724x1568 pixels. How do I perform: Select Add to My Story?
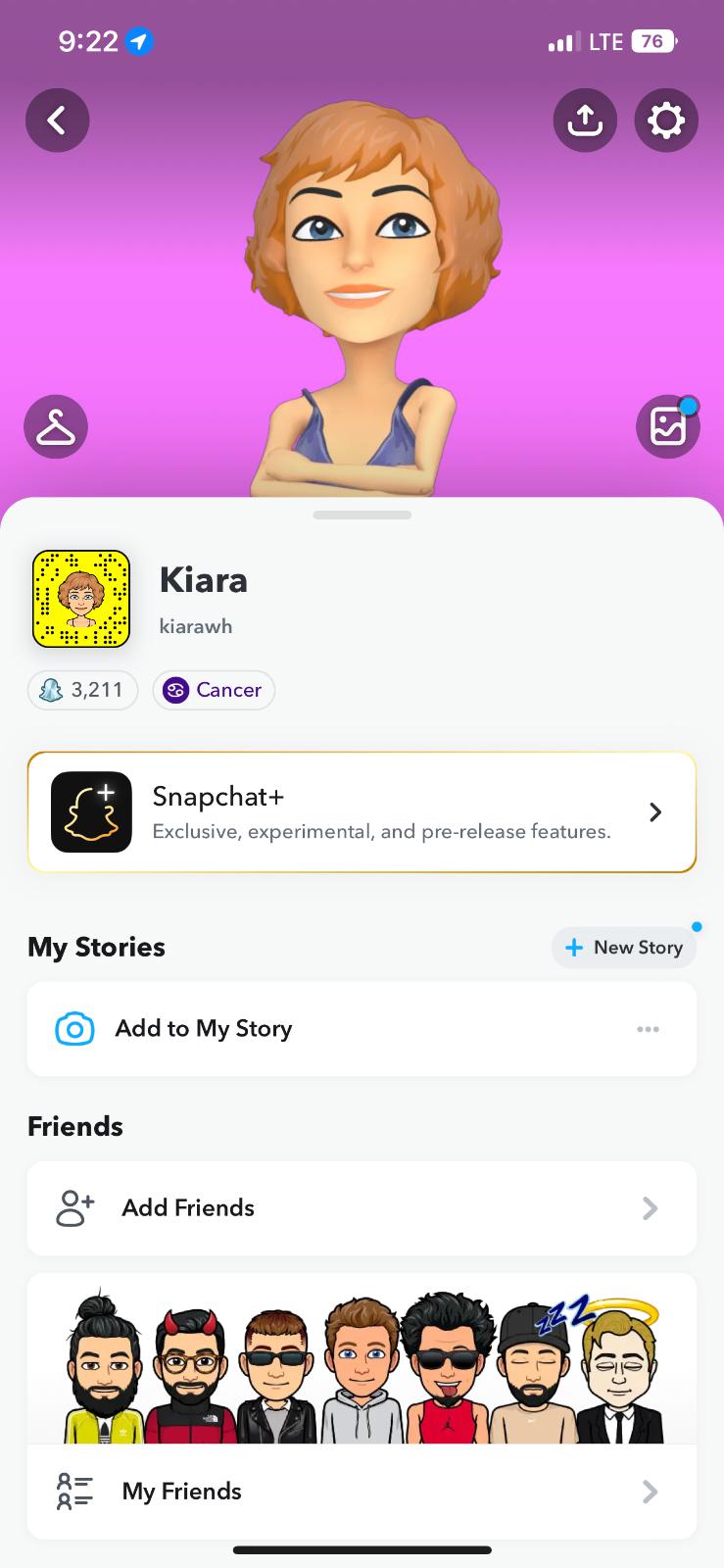204,1029
